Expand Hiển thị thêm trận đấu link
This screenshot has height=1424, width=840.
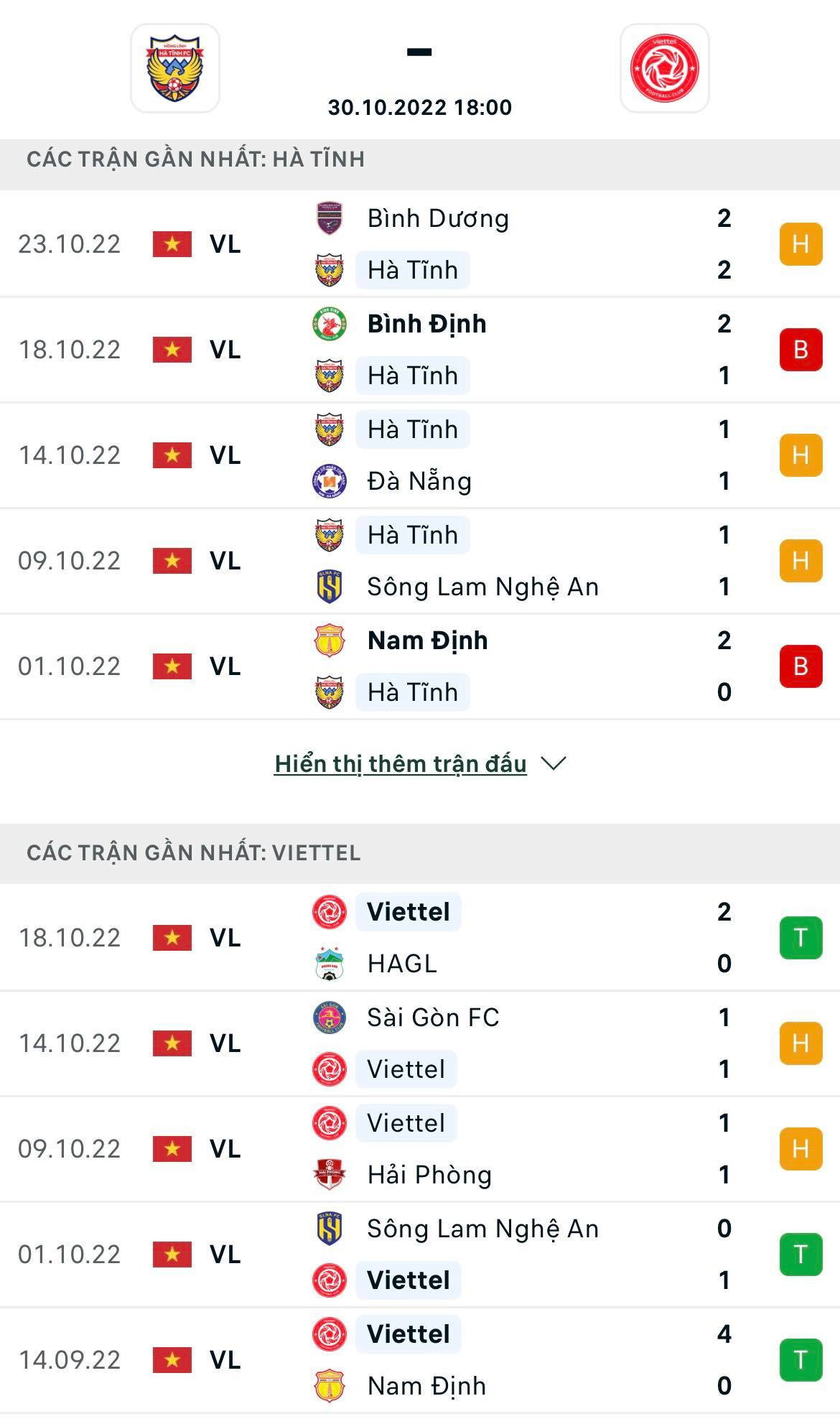(419, 764)
